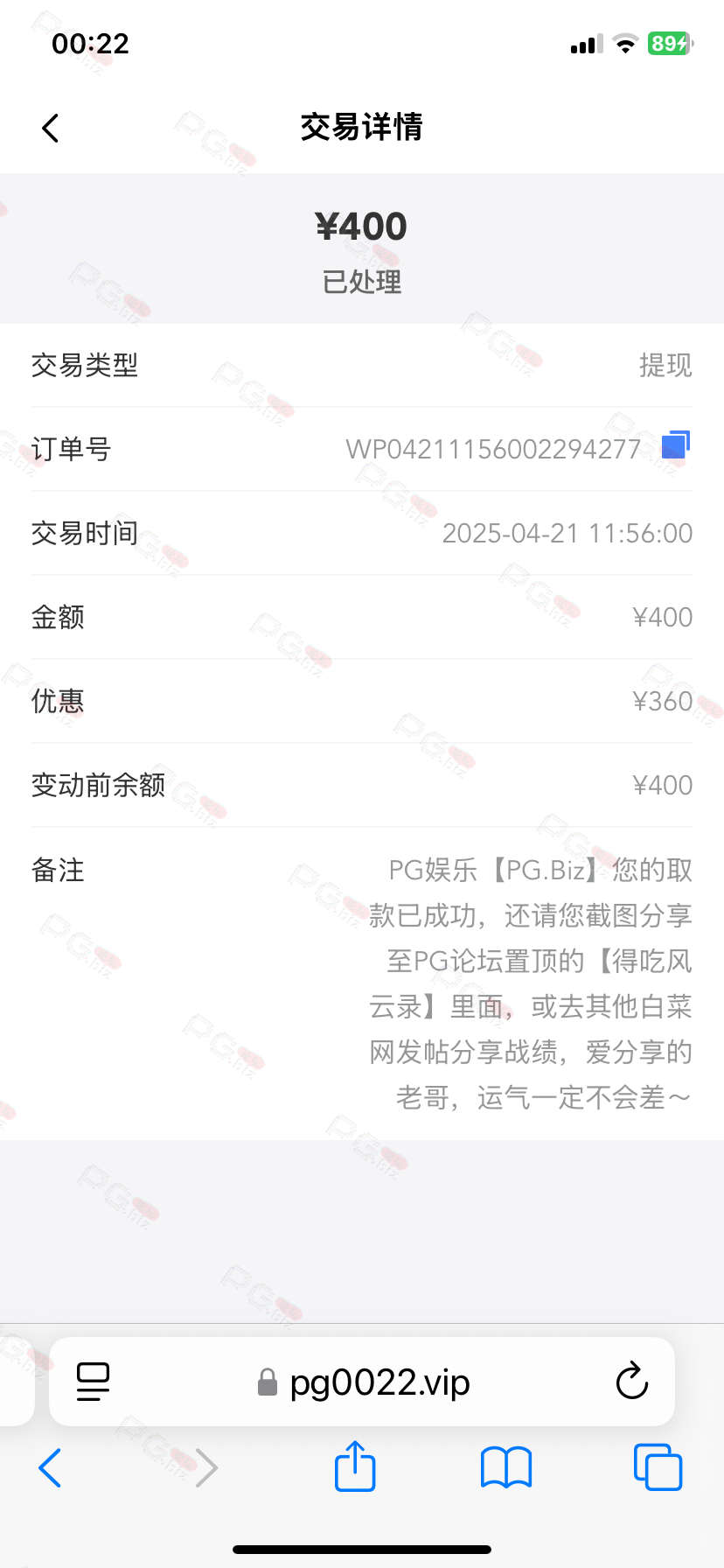Share this page via Safari share icon
The width and height of the screenshot is (724, 1568).
tap(355, 1466)
